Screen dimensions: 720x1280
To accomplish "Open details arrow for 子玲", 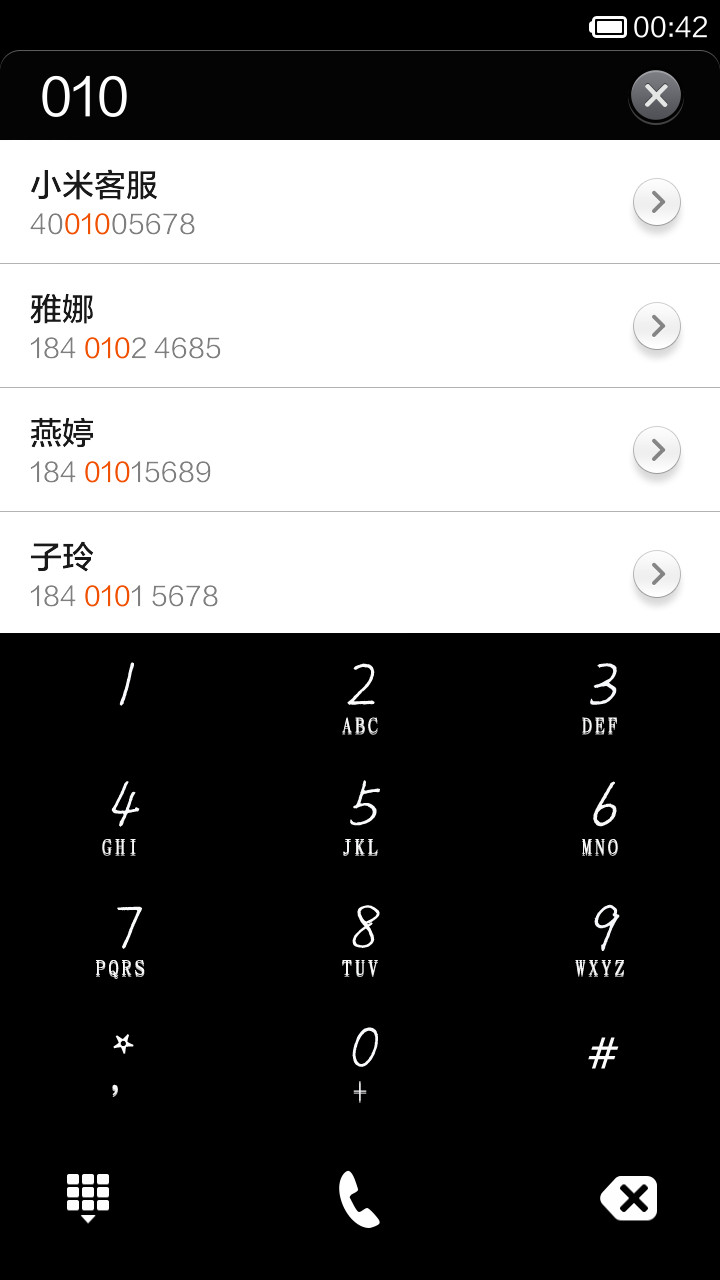I will pyautogui.click(x=657, y=574).
